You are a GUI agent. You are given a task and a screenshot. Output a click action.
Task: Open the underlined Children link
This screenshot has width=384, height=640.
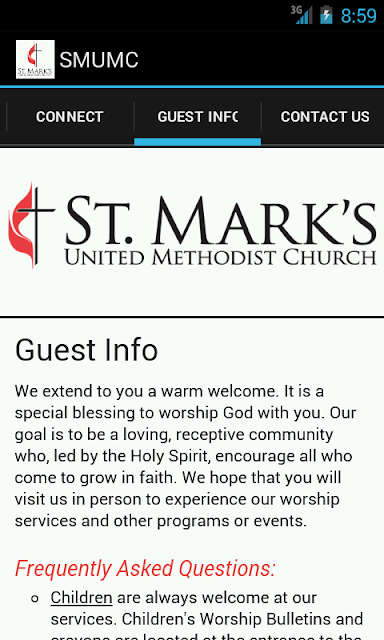[x=81, y=598]
